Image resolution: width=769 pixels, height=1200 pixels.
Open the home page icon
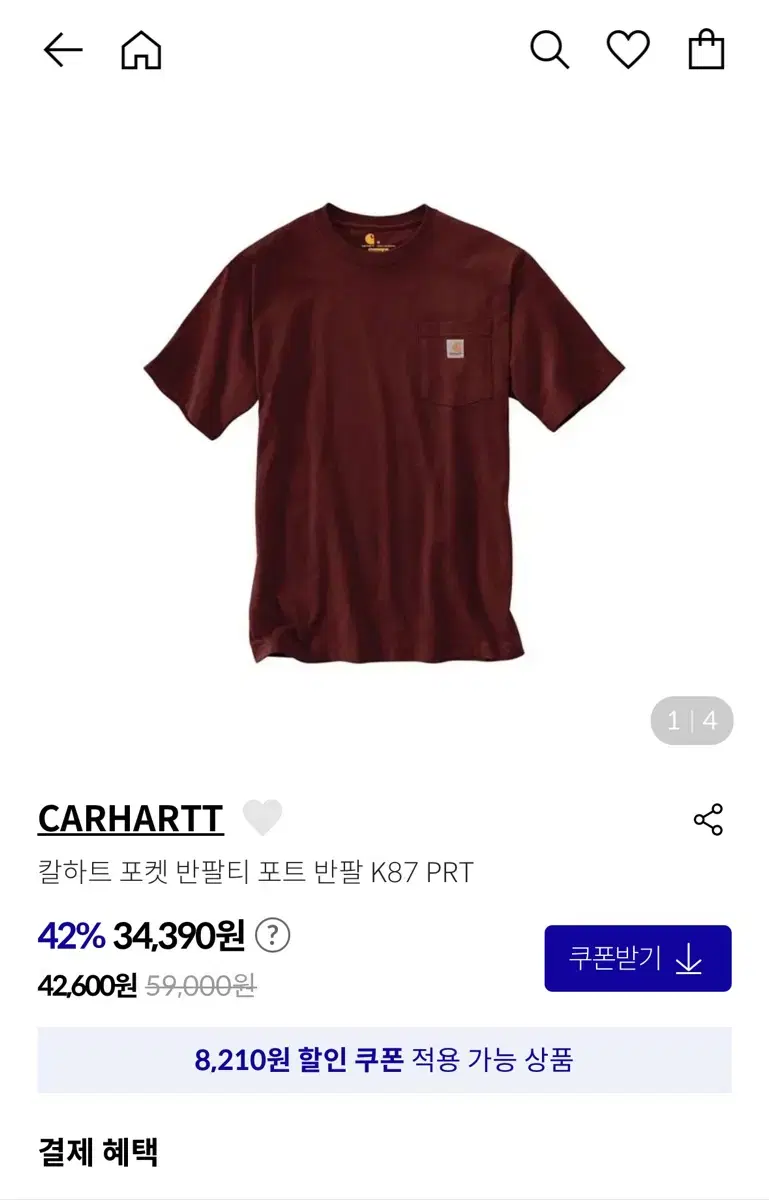pyautogui.click(x=141, y=50)
